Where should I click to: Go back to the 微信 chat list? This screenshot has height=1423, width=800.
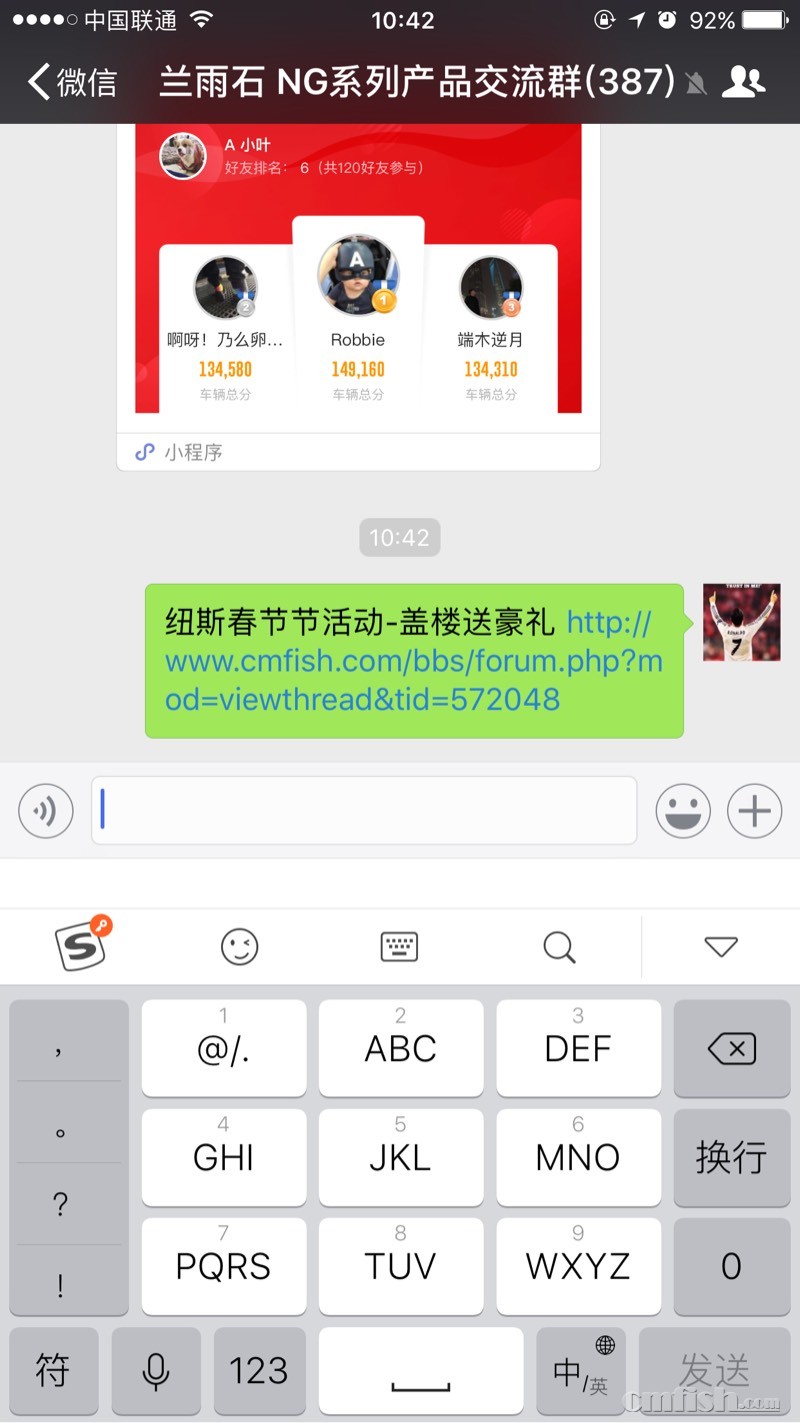[x=72, y=82]
